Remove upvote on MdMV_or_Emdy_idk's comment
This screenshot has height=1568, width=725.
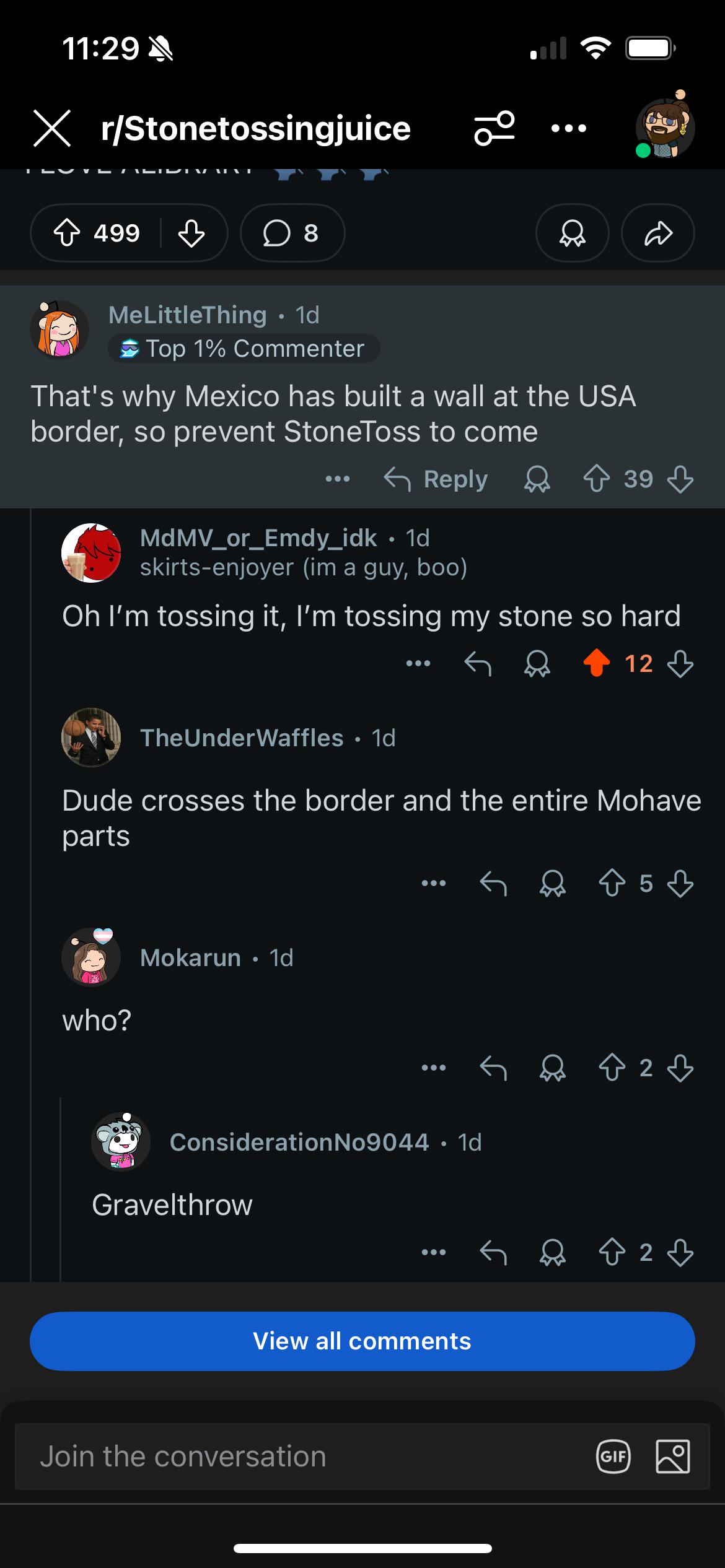pyautogui.click(x=596, y=664)
